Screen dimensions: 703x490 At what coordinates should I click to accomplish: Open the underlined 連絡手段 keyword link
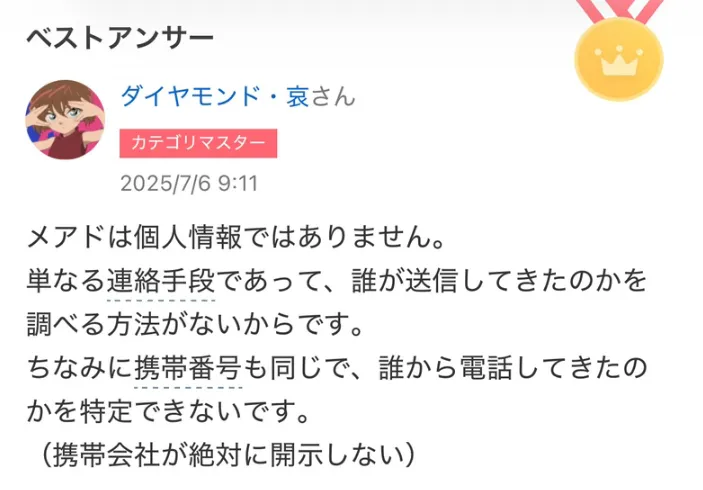pos(161,282)
